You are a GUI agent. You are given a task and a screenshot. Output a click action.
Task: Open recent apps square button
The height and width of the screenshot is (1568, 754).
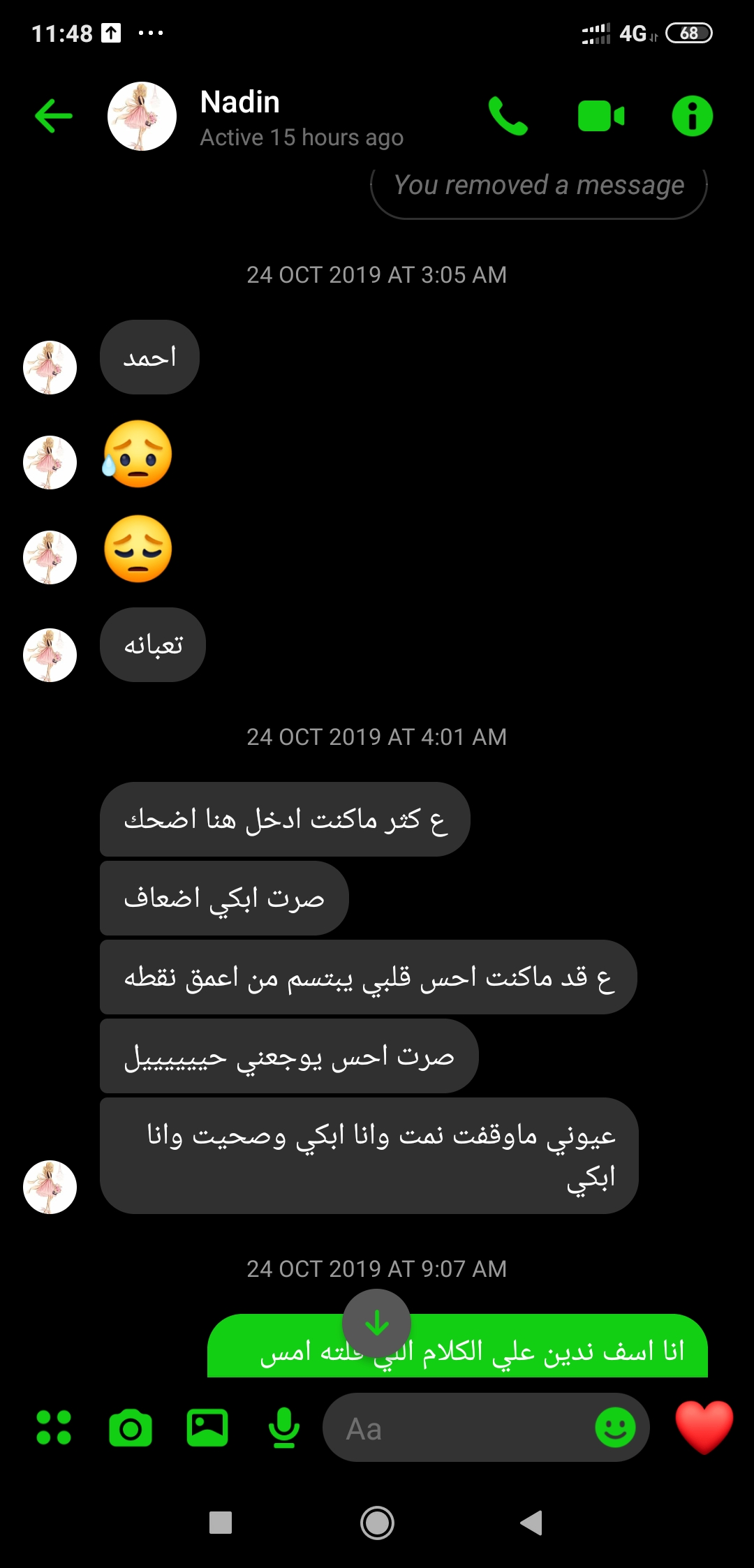[x=221, y=1523]
